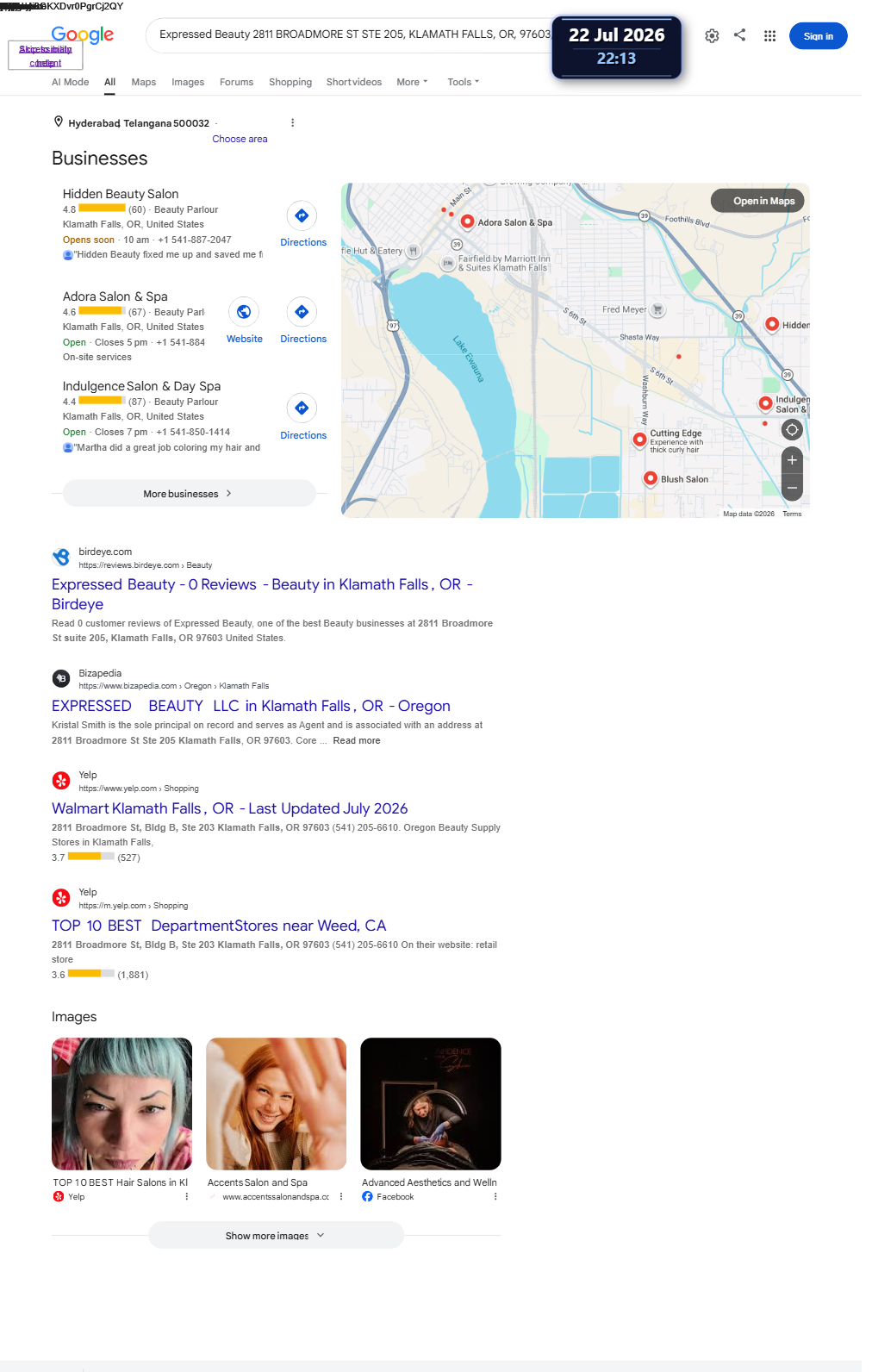Screen dimensions: 872x1372
Task: Open the Yelp Walmart Klamath Falls result
Action: pyautogui.click(x=229, y=808)
